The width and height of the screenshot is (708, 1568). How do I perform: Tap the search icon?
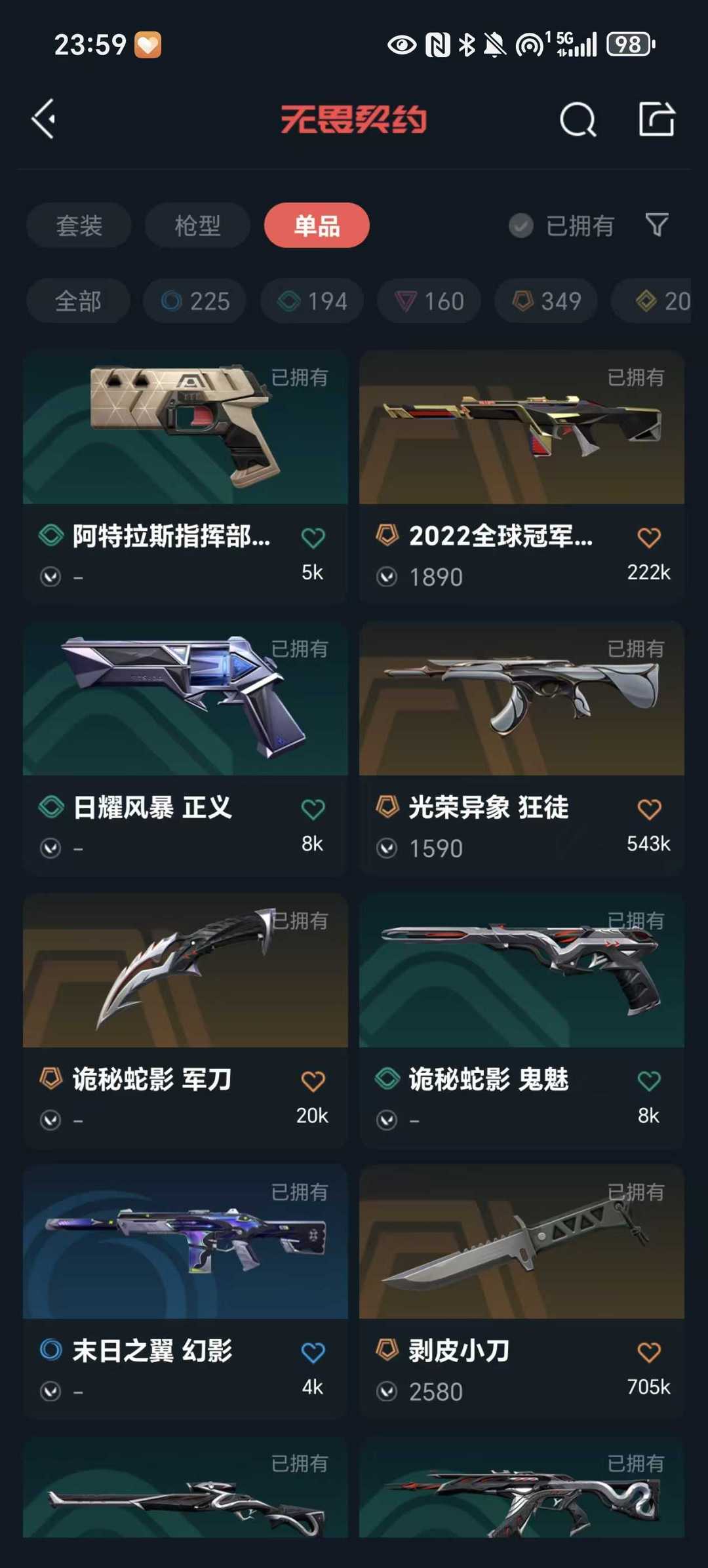577,119
